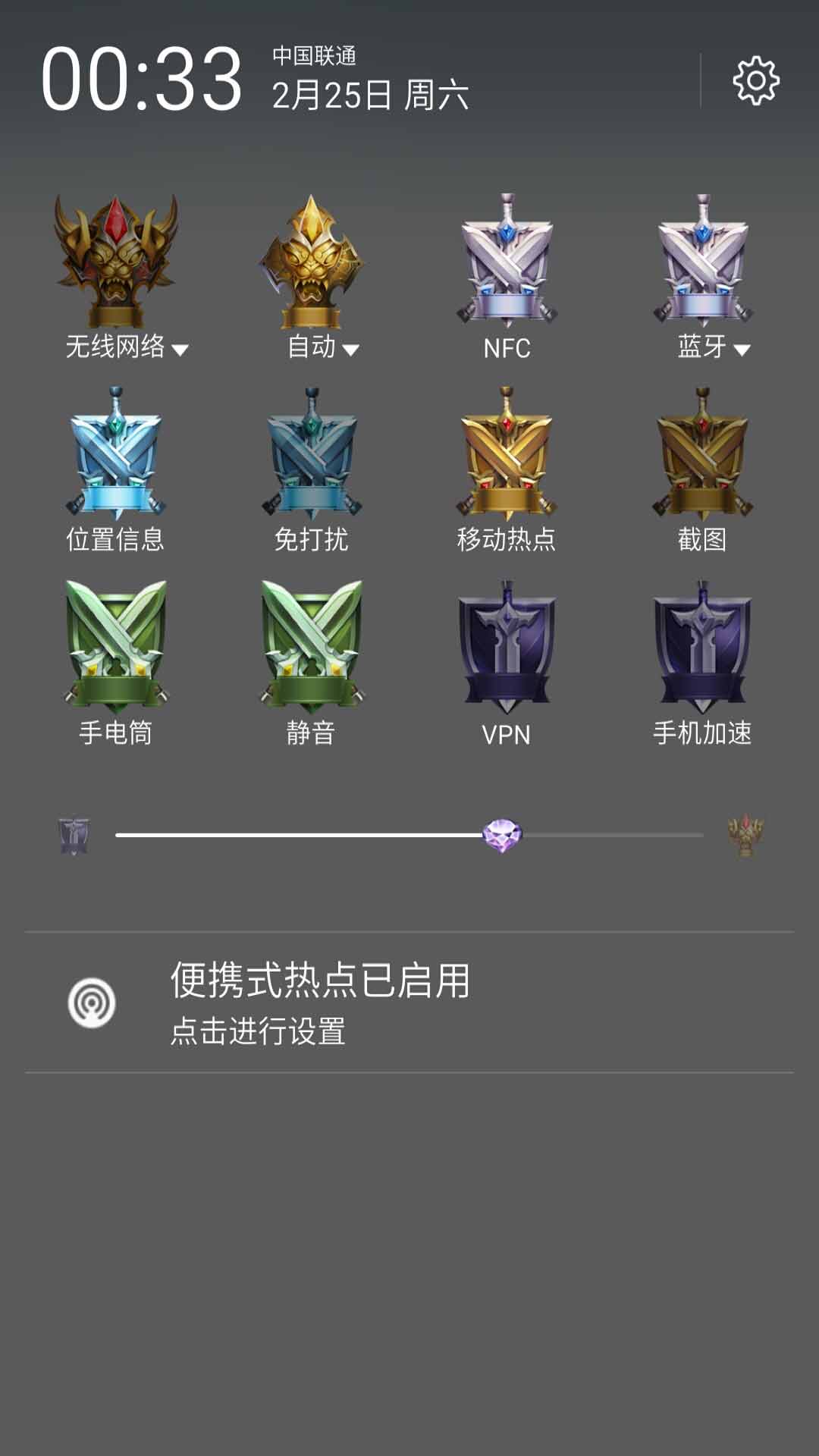Toggle 位置信息 location services
The width and height of the screenshot is (819, 1456).
click(115, 453)
